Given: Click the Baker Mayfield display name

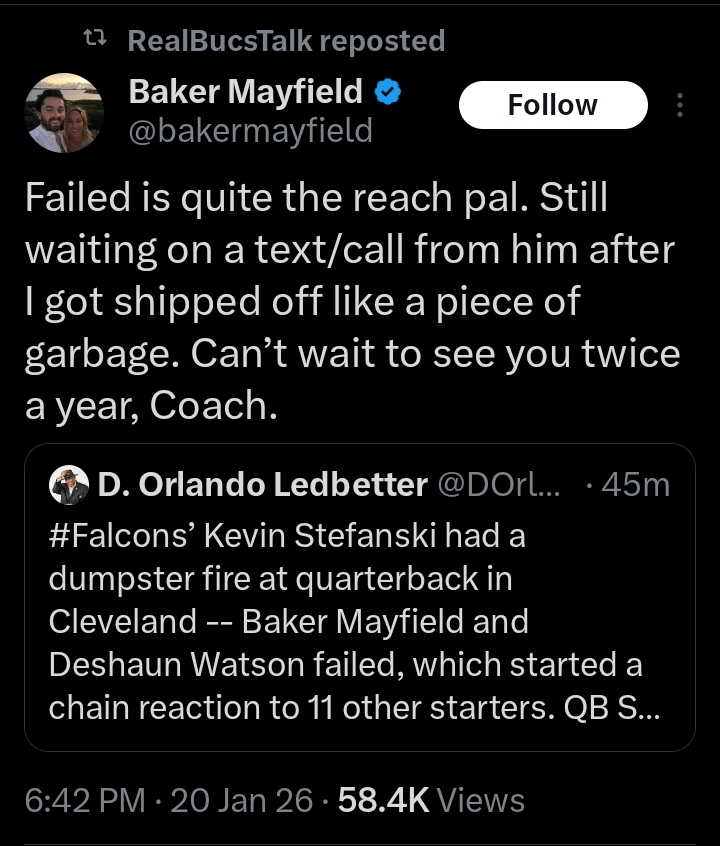Looking at the screenshot, I should pyautogui.click(x=245, y=91).
